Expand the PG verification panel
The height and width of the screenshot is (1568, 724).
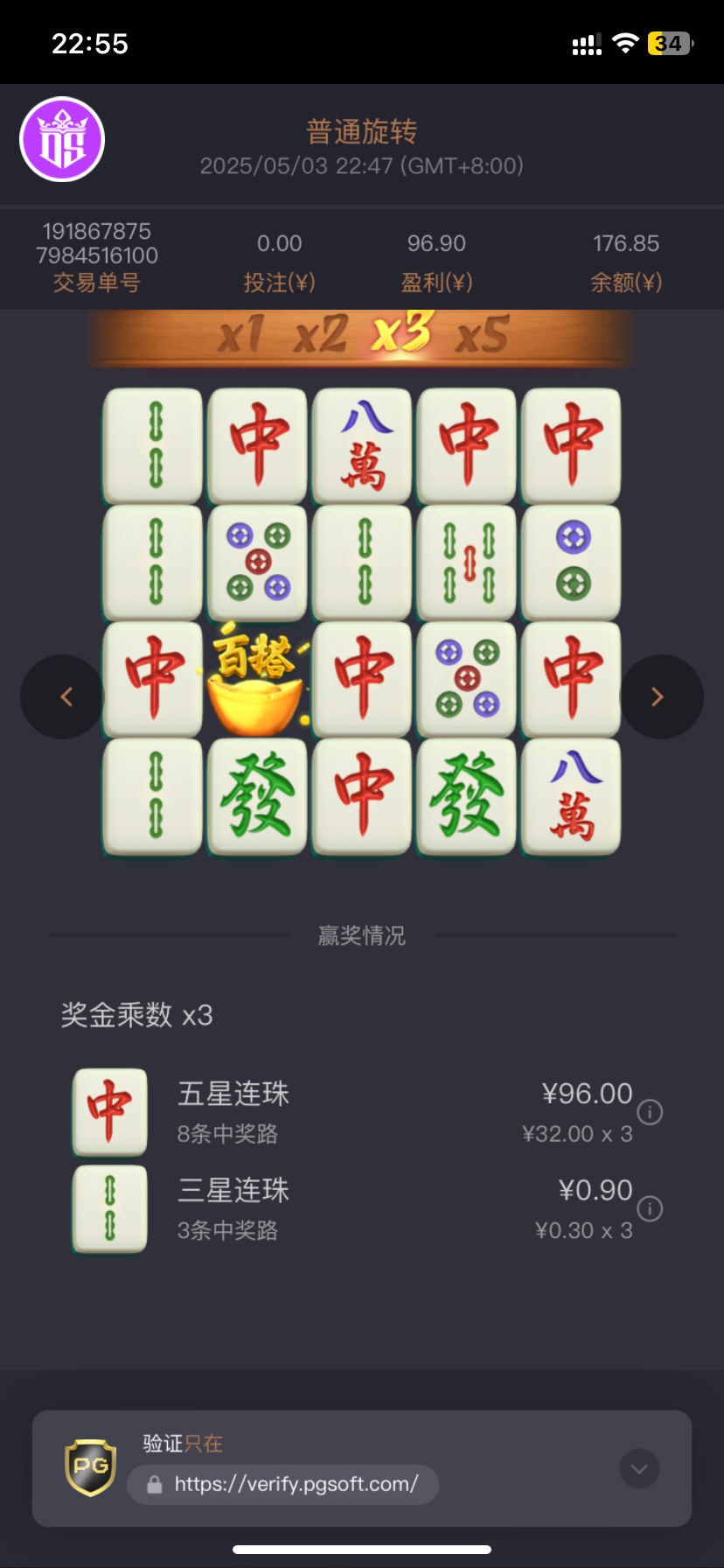[639, 1469]
